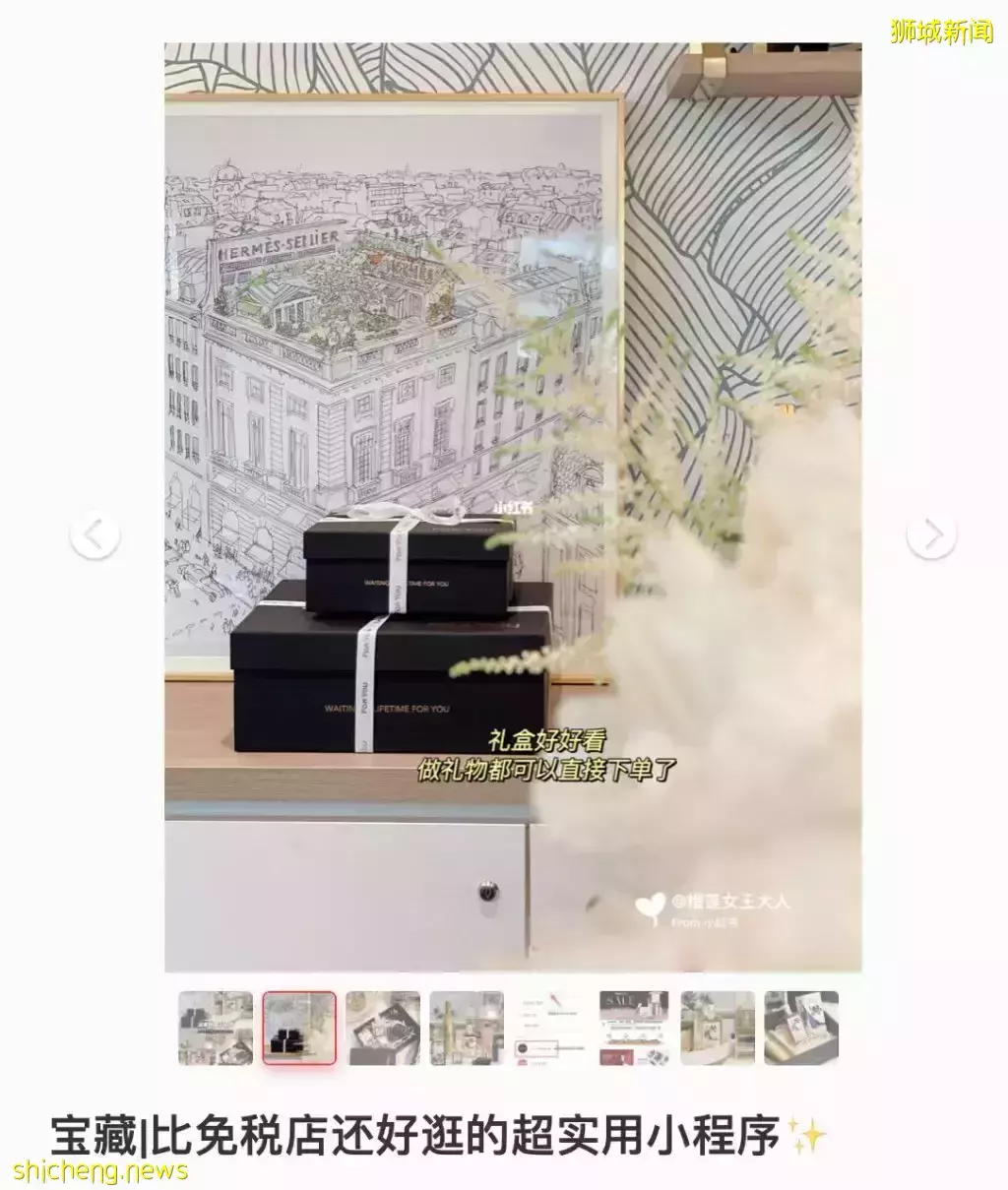The image size is (1008, 1190).
Task: Select the fifth thumbnail showing a screenshot
Action: [x=551, y=1027]
